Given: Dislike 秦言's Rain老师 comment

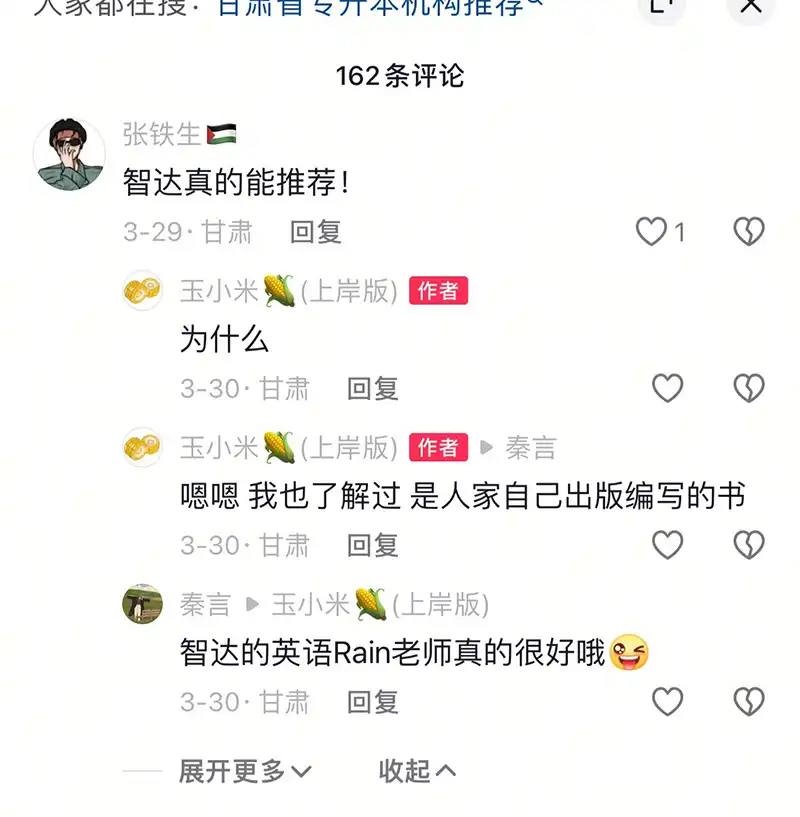Looking at the screenshot, I should [749, 702].
